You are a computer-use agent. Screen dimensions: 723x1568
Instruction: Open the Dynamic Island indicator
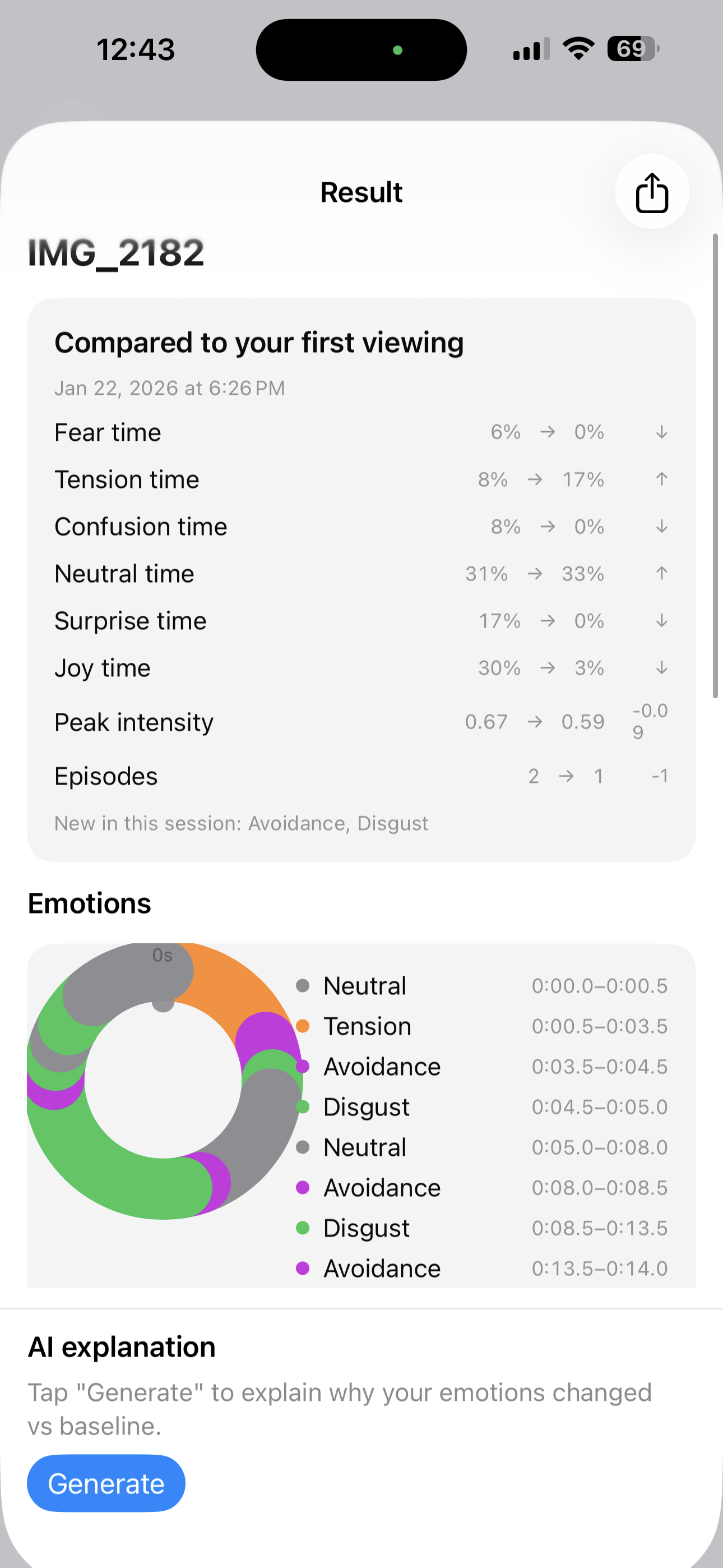[x=361, y=49]
